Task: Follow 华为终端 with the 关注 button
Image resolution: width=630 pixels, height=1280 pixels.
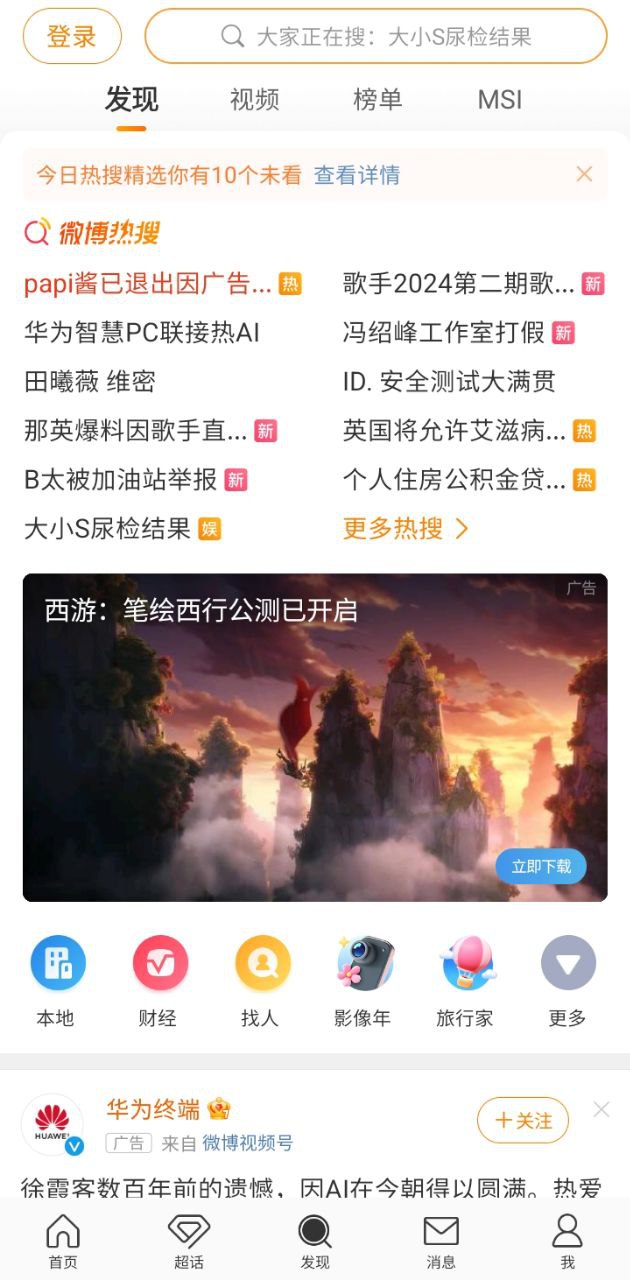Action: click(523, 1121)
